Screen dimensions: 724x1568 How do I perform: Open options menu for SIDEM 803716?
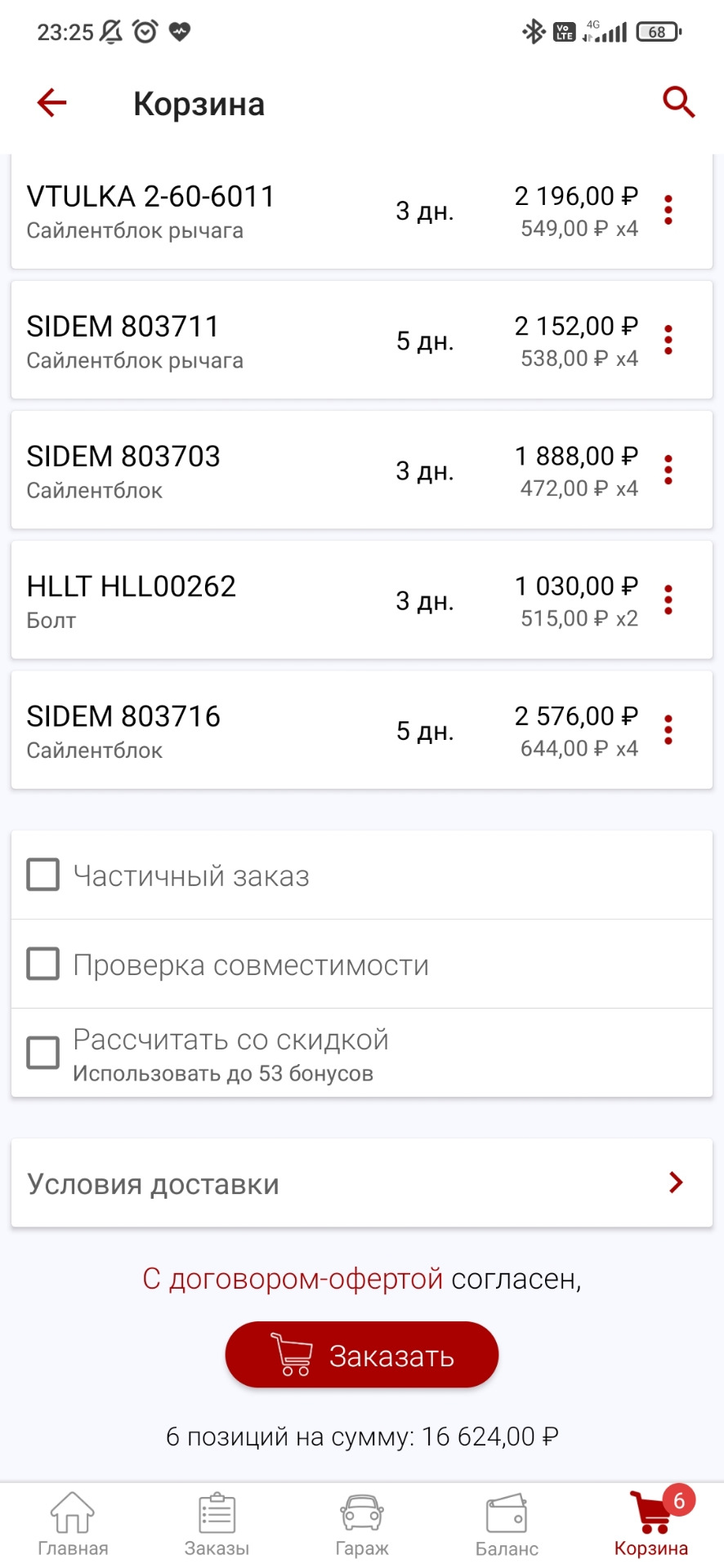(x=668, y=729)
